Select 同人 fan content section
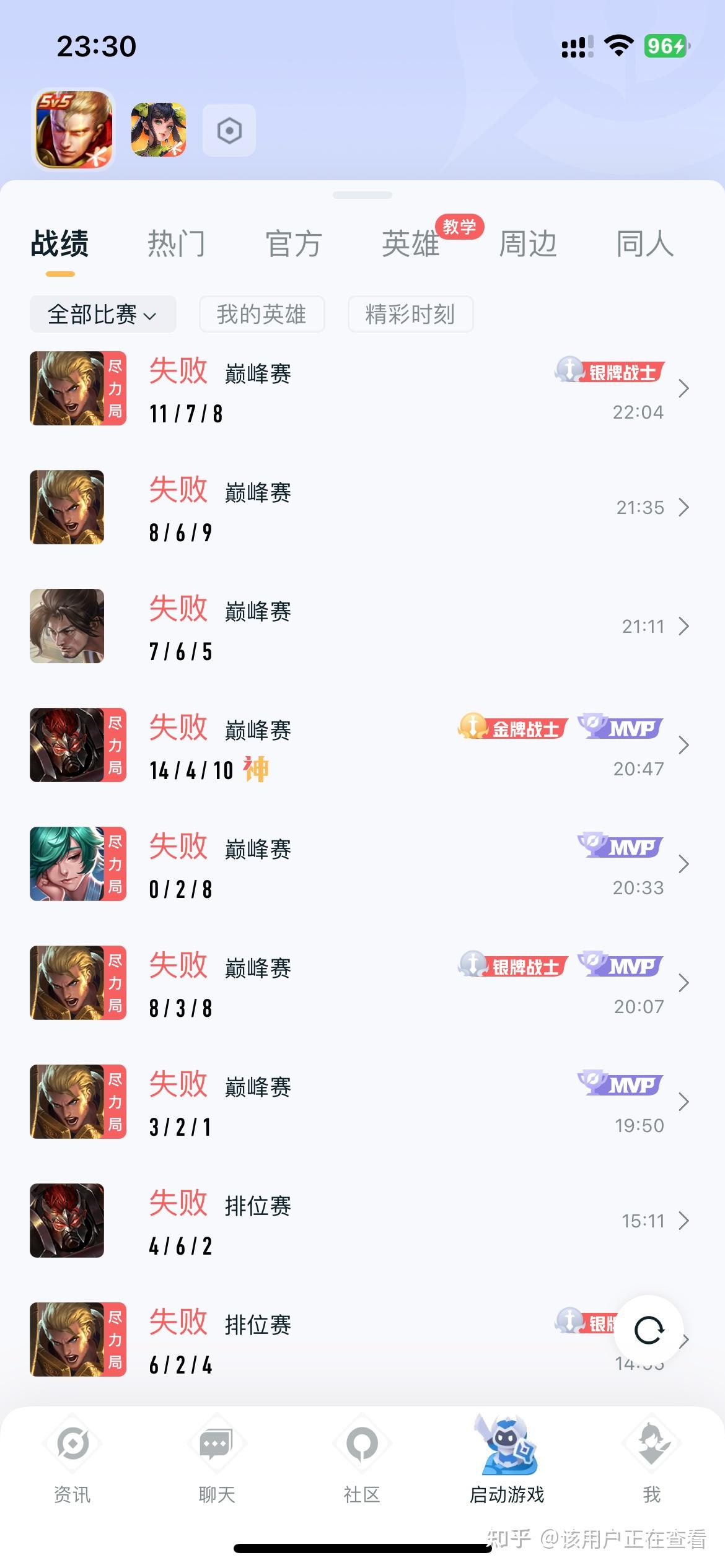The height and width of the screenshot is (1568, 725). point(644,244)
